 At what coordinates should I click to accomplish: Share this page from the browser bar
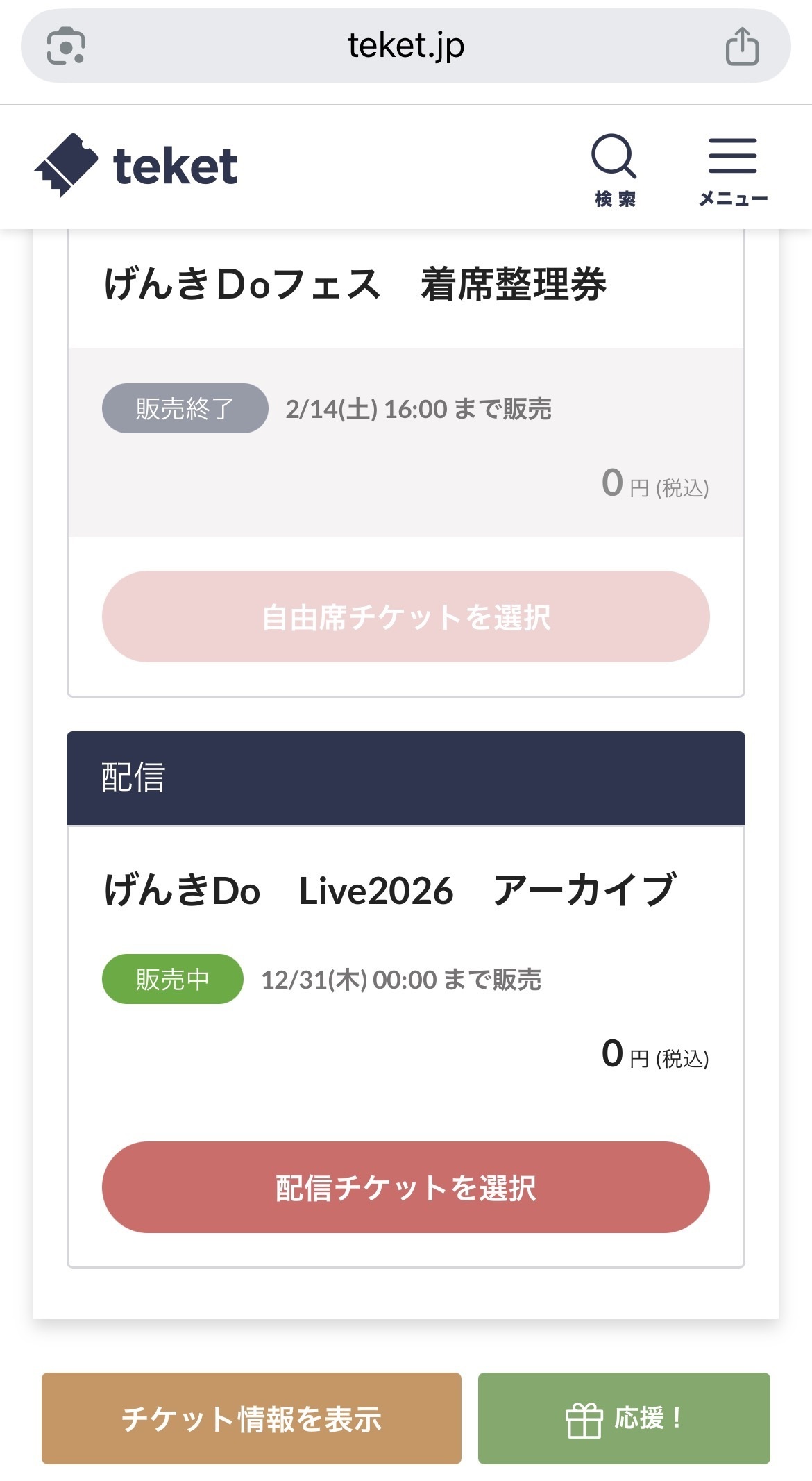pos(742,46)
